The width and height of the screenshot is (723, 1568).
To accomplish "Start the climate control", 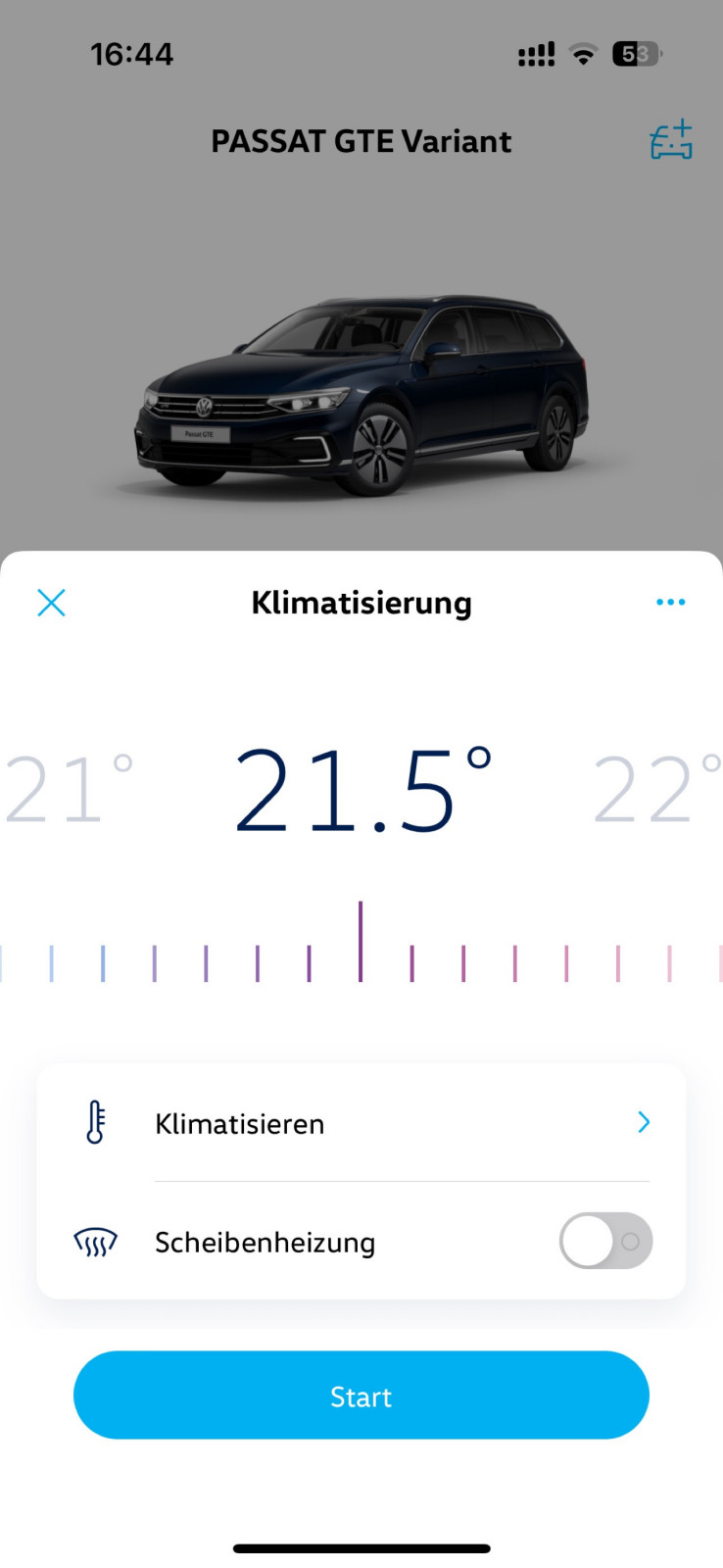I will click(361, 1395).
